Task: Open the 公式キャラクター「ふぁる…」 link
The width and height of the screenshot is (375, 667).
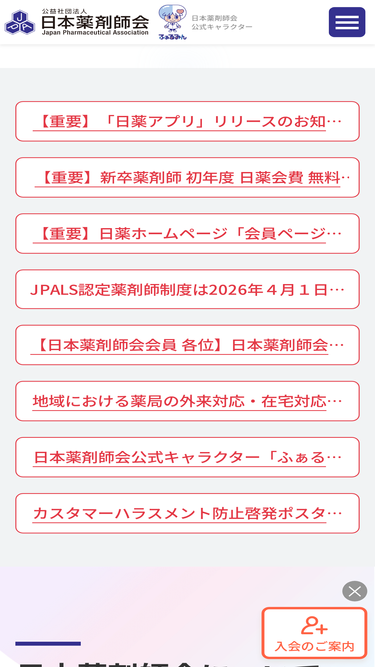Action: [x=188, y=457]
